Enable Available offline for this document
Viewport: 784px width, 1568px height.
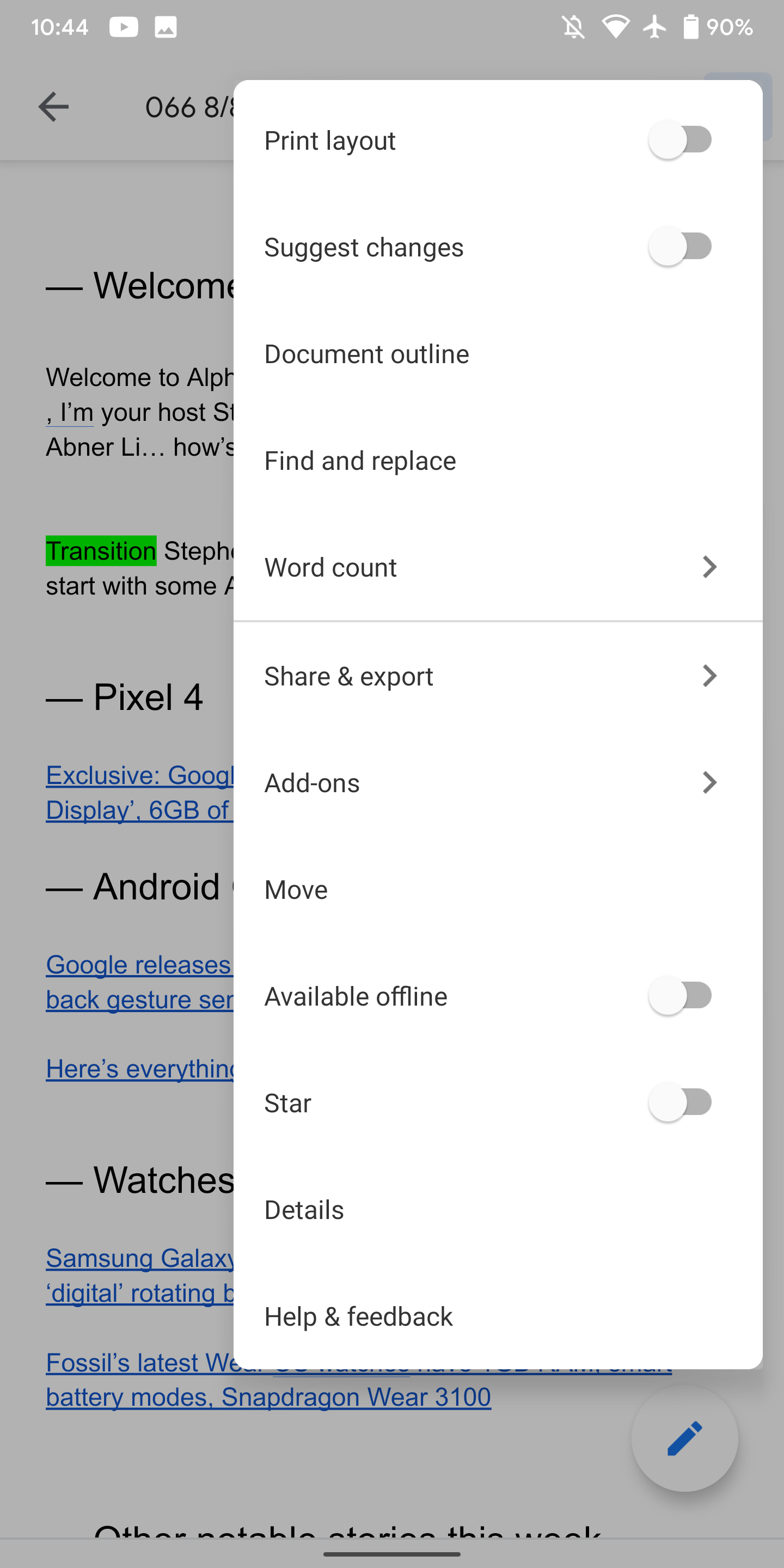pos(680,996)
